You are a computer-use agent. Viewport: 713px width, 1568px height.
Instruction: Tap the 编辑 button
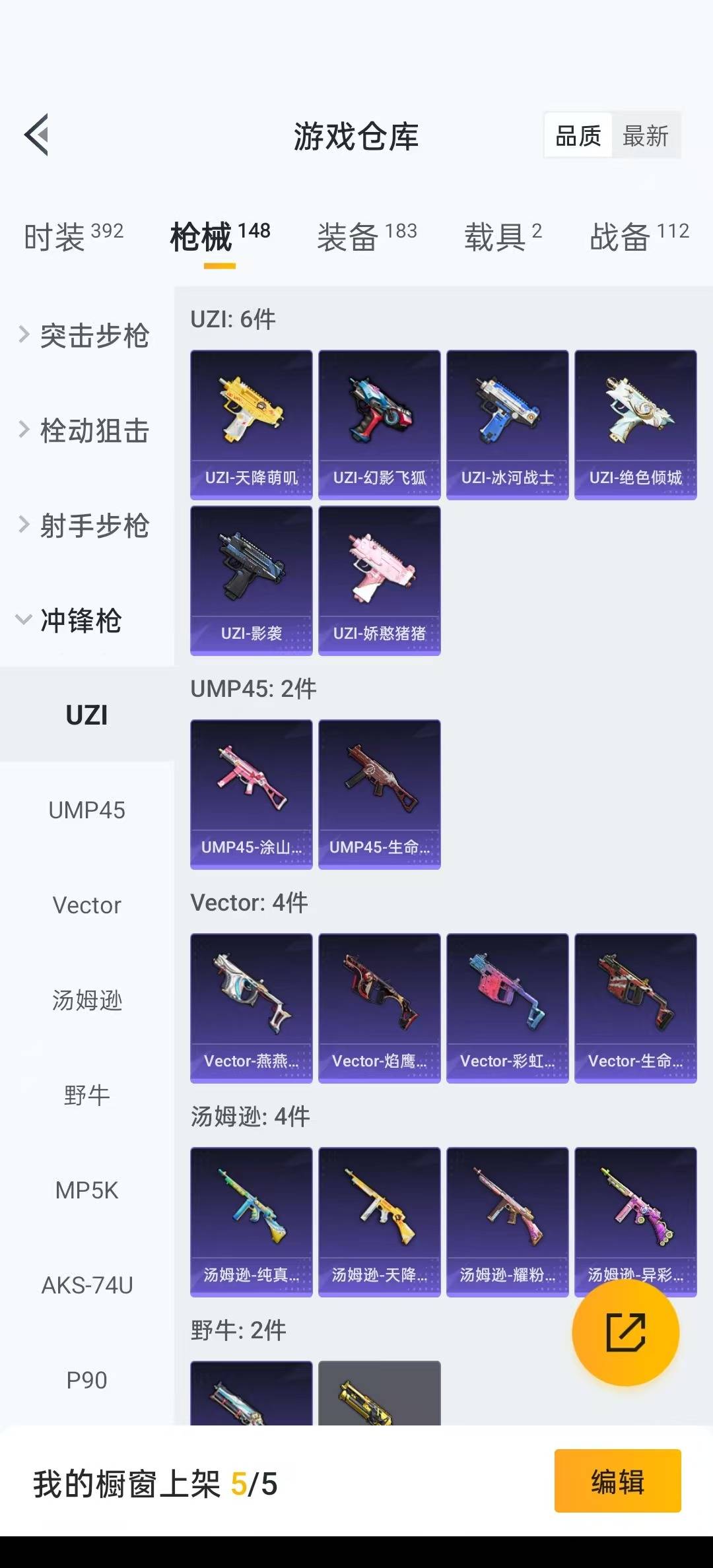pos(618,1481)
